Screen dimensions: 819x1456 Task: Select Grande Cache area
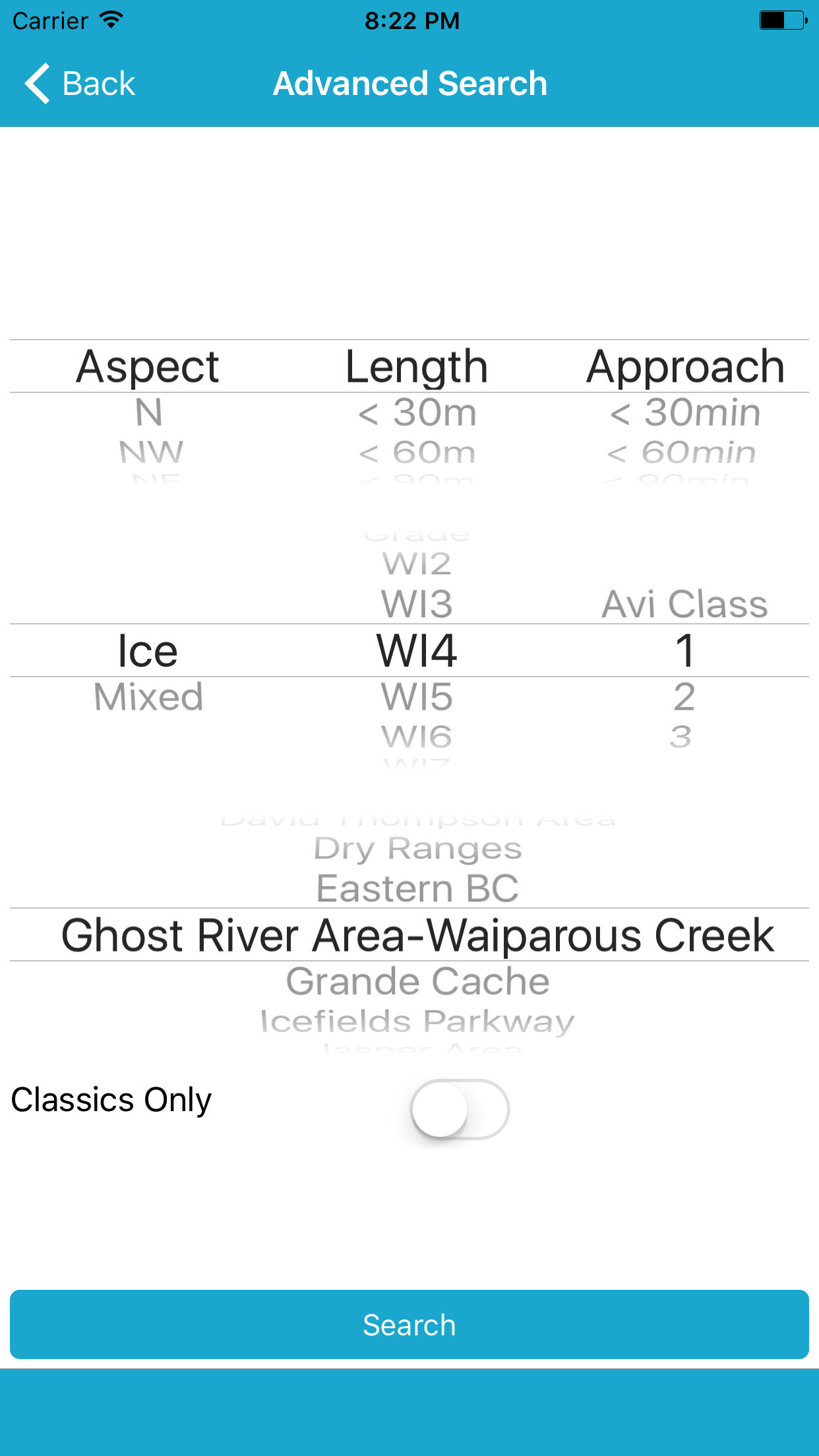pos(417,981)
